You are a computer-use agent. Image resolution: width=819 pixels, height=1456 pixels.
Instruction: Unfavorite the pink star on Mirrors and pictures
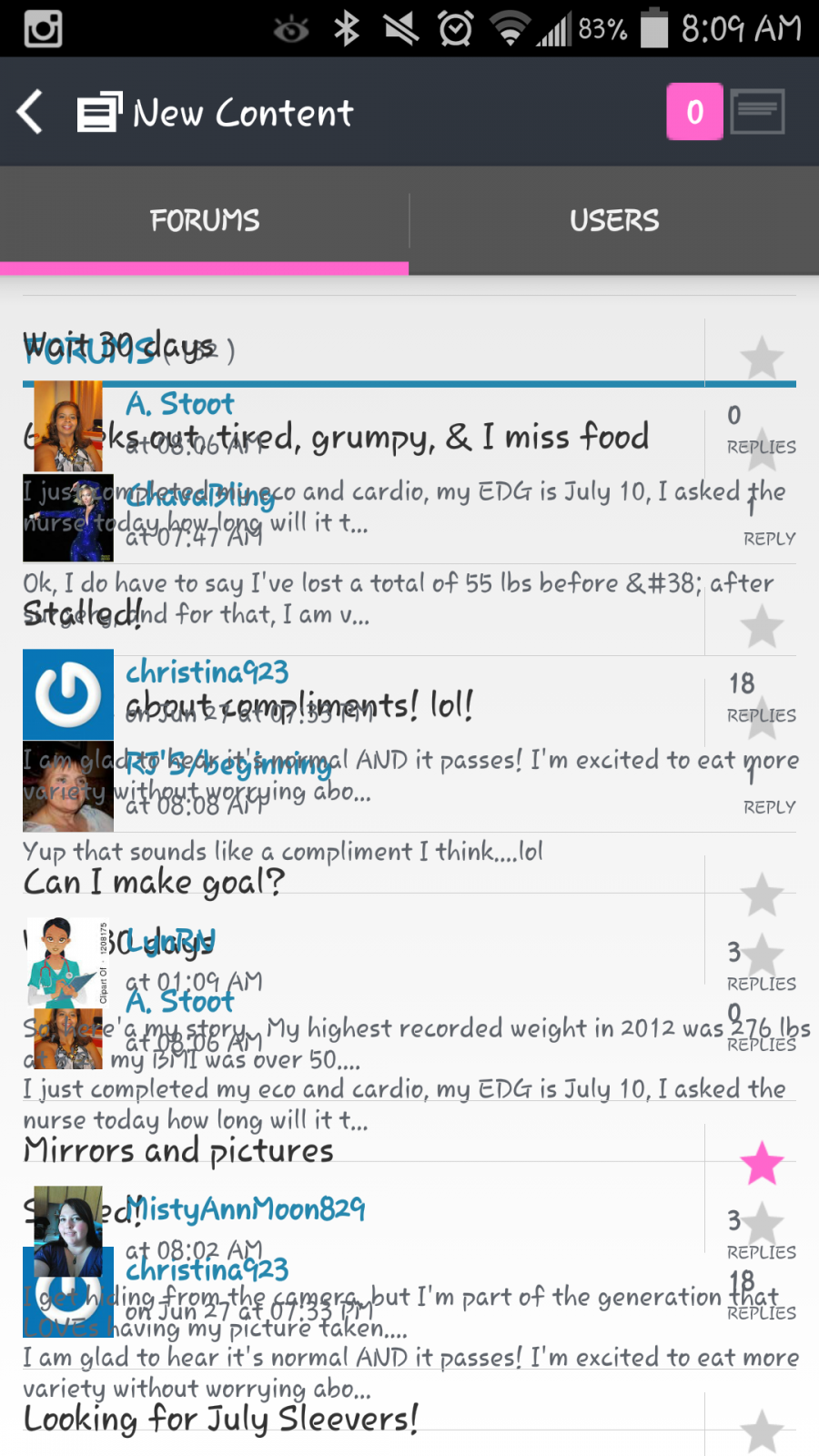click(762, 1163)
